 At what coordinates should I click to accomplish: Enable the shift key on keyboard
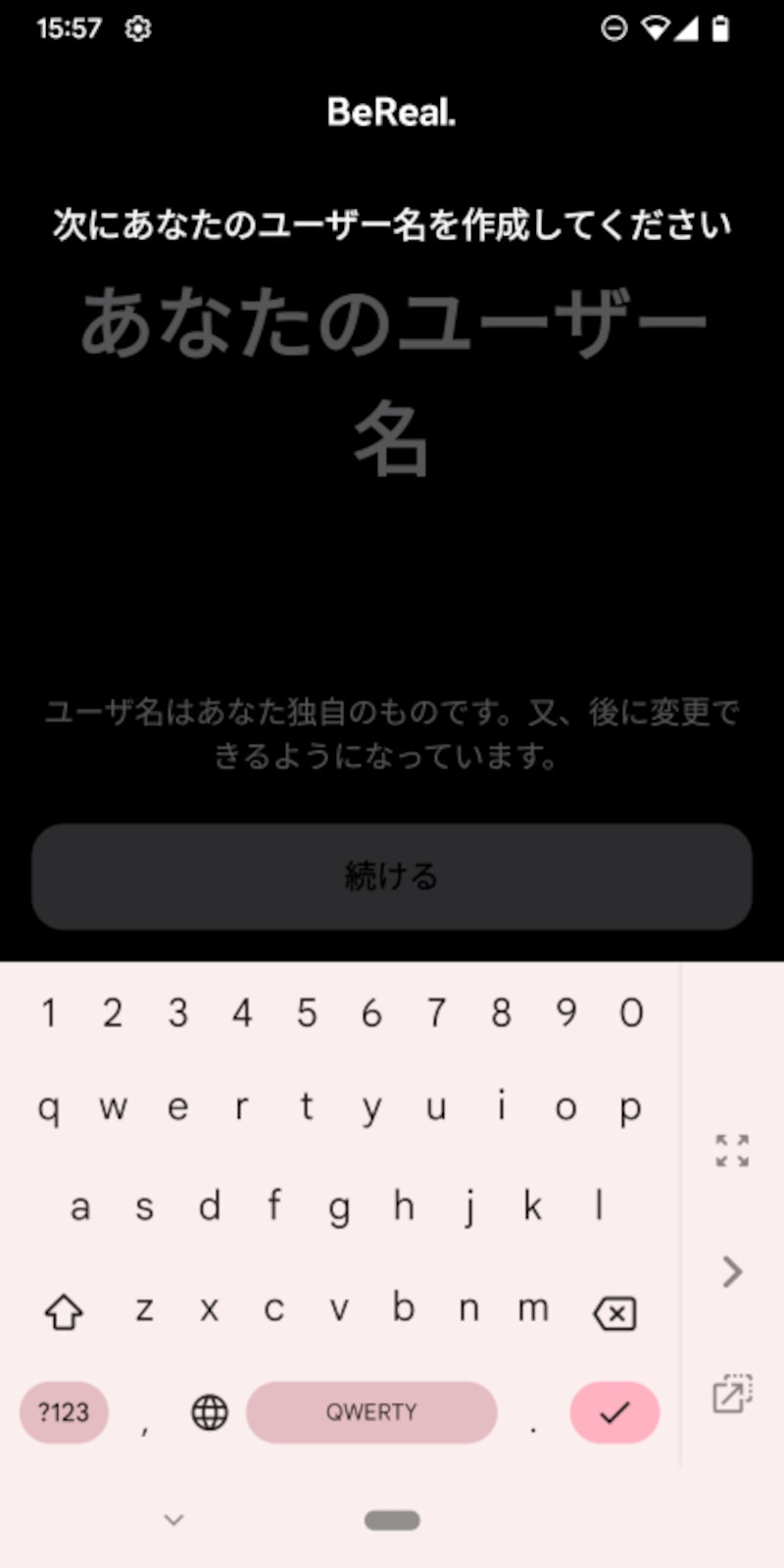tap(65, 1311)
